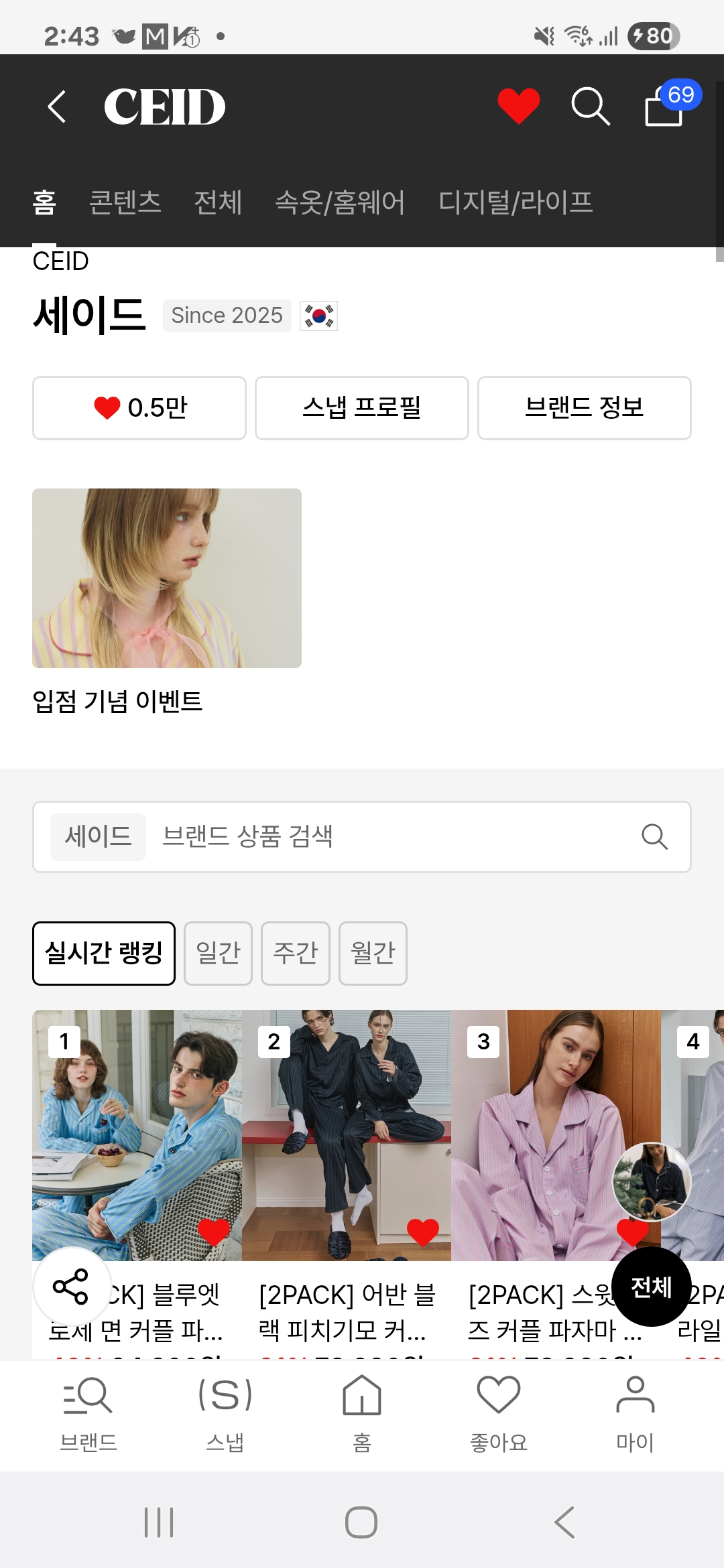Open the 디지털/라이프 tab
This screenshot has width=724, height=1568.
click(x=516, y=202)
